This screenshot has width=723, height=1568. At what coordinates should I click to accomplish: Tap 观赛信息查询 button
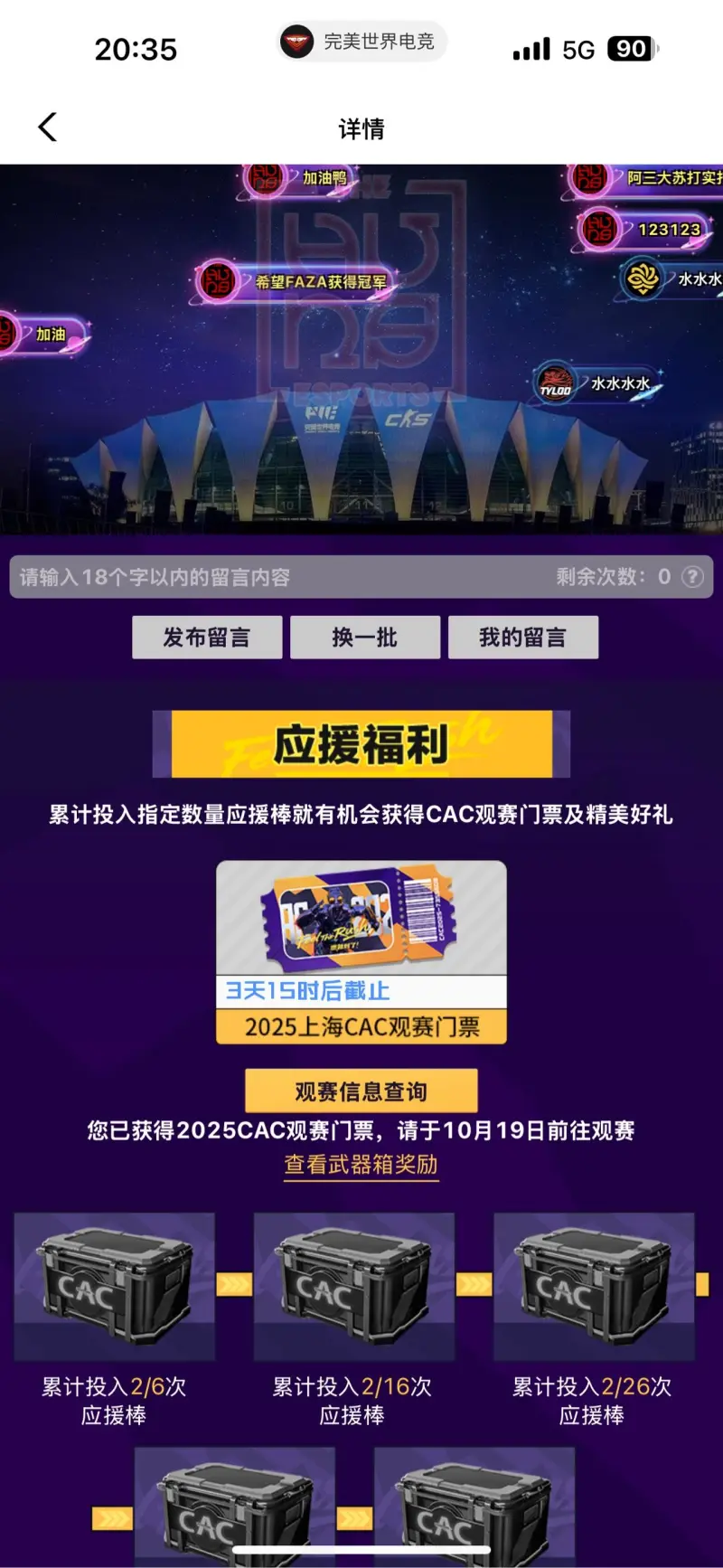361,1091
